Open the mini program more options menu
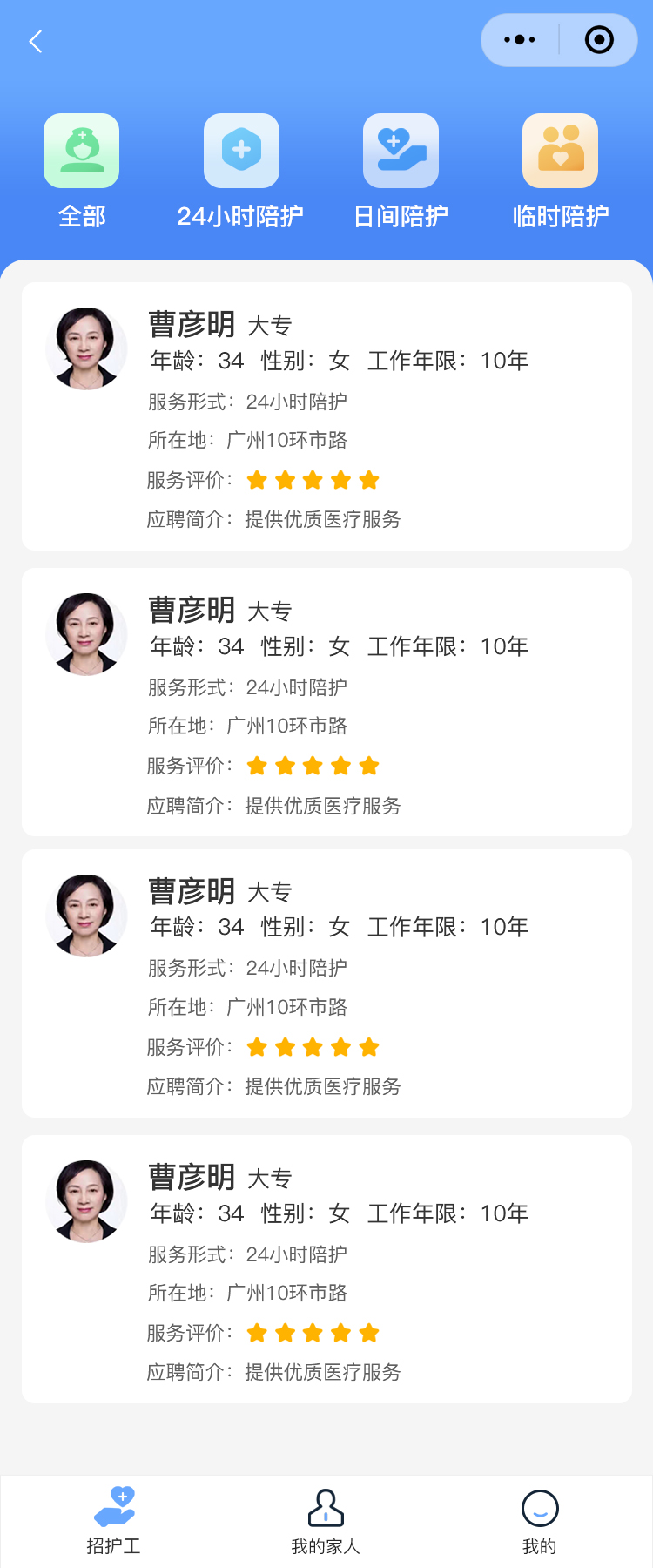 point(520,40)
